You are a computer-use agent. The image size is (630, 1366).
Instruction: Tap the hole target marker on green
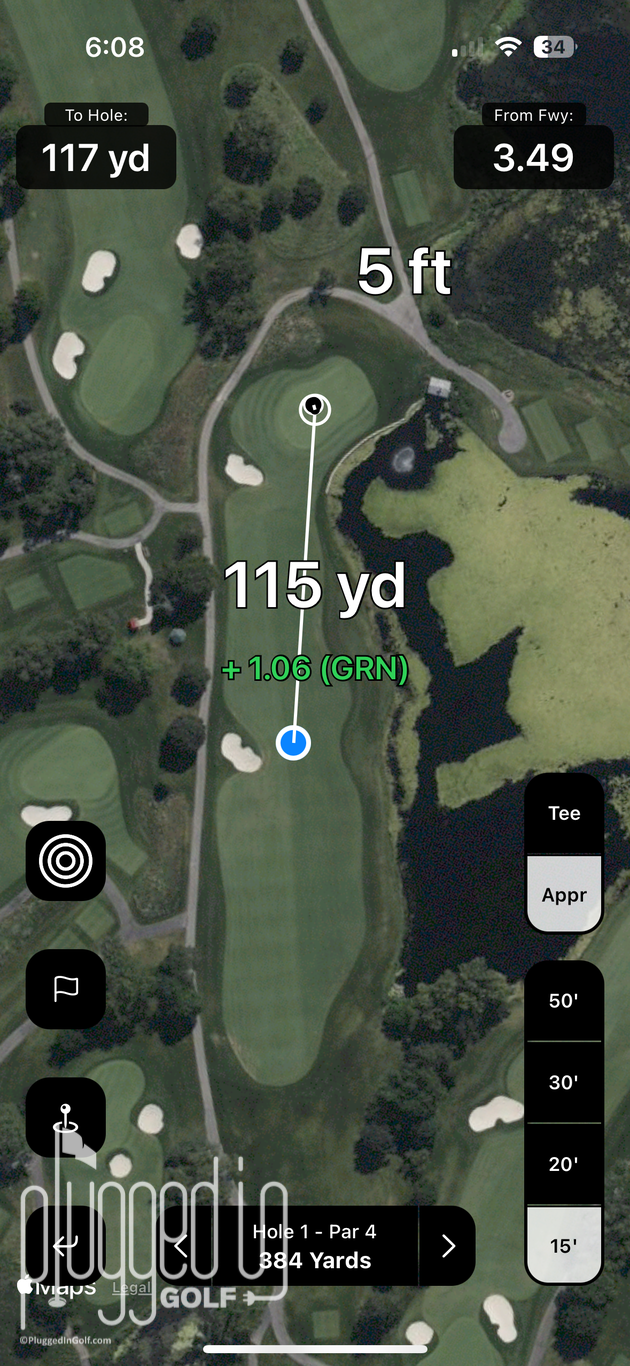(315, 407)
